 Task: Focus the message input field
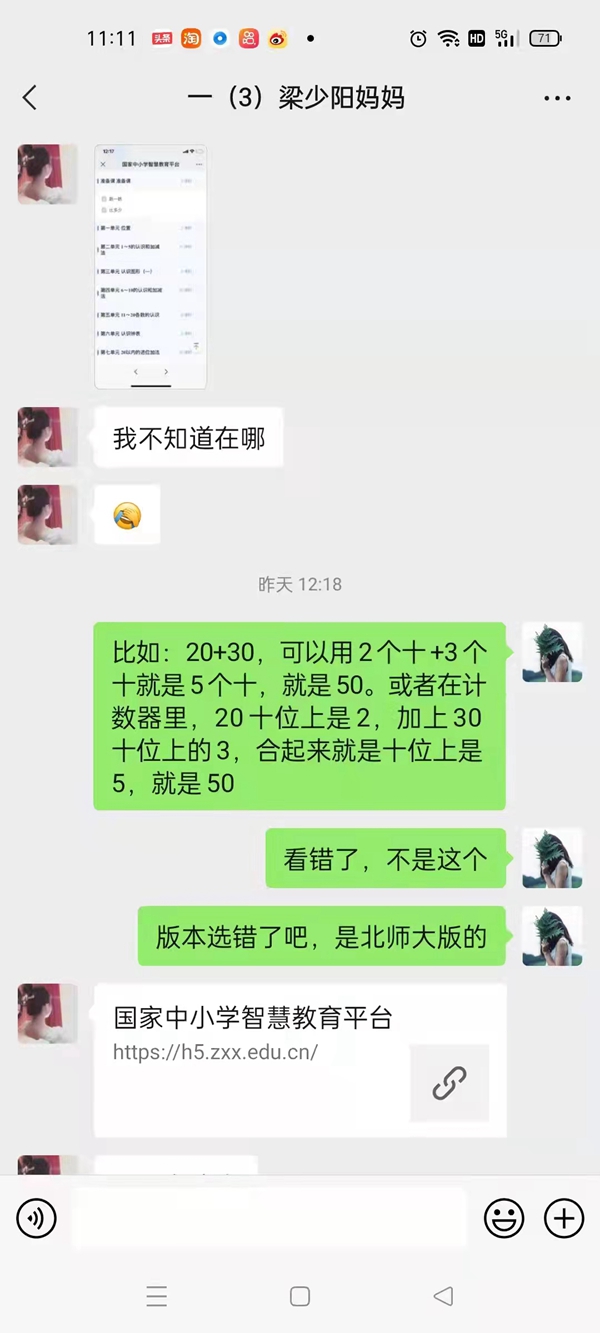(268, 1218)
